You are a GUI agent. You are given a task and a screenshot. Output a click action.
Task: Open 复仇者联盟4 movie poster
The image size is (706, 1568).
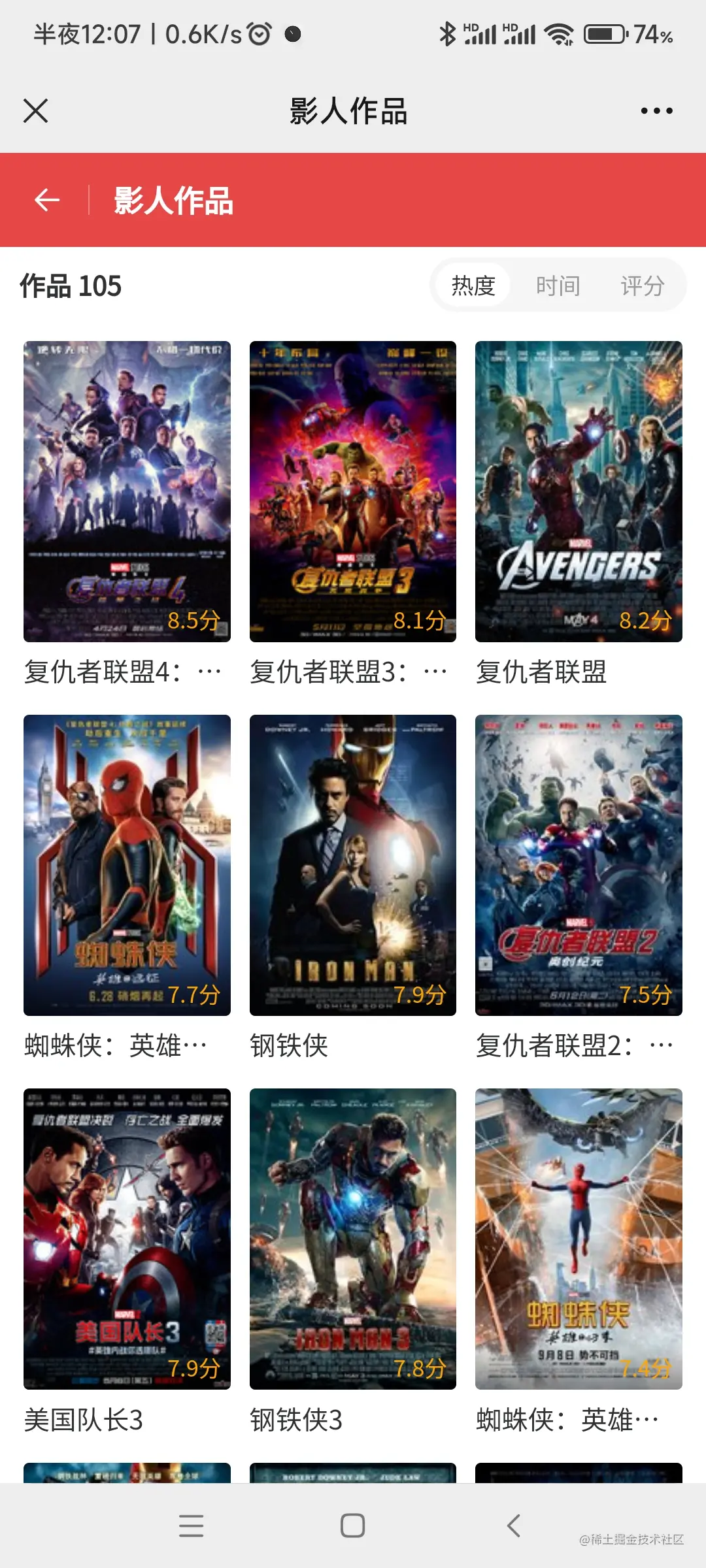pos(127,491)
